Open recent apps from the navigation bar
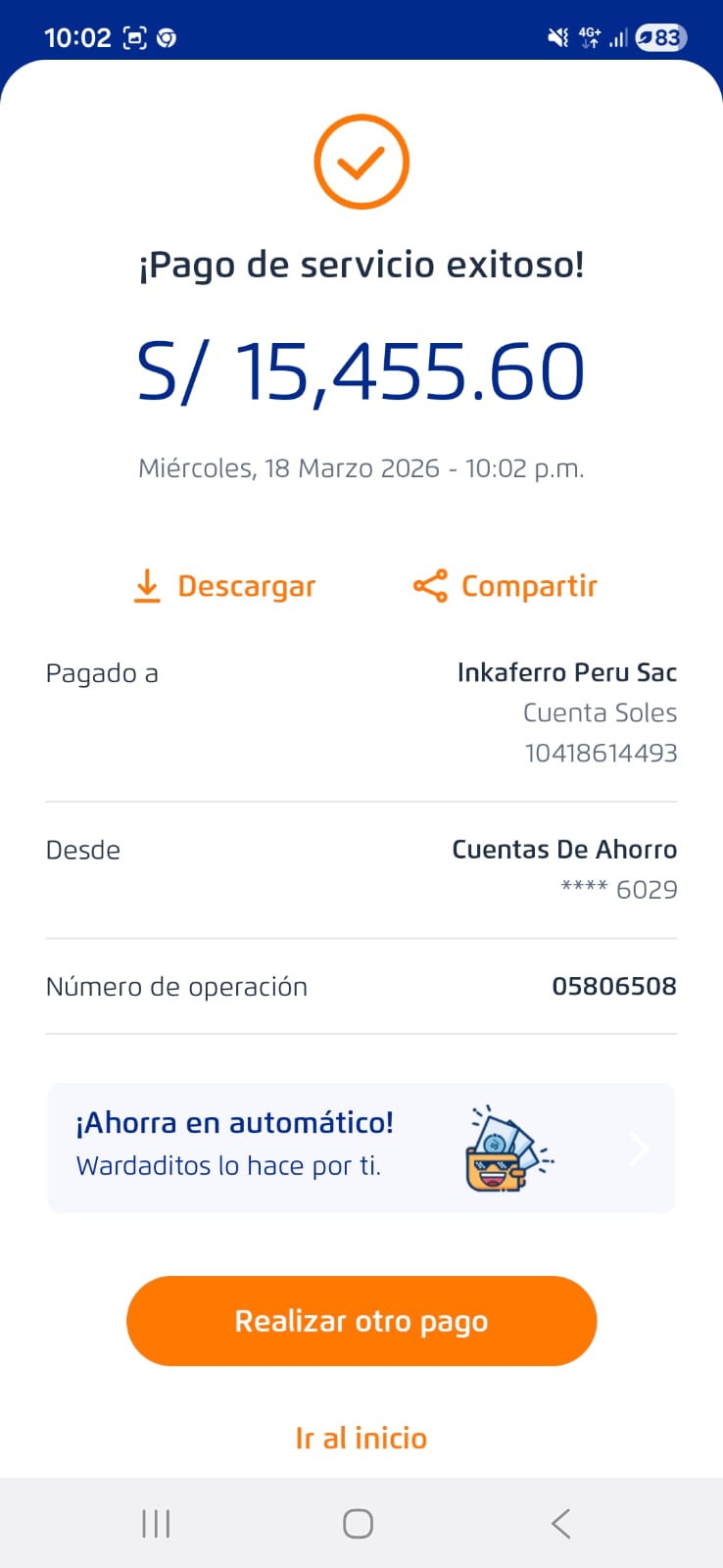 156,1523
